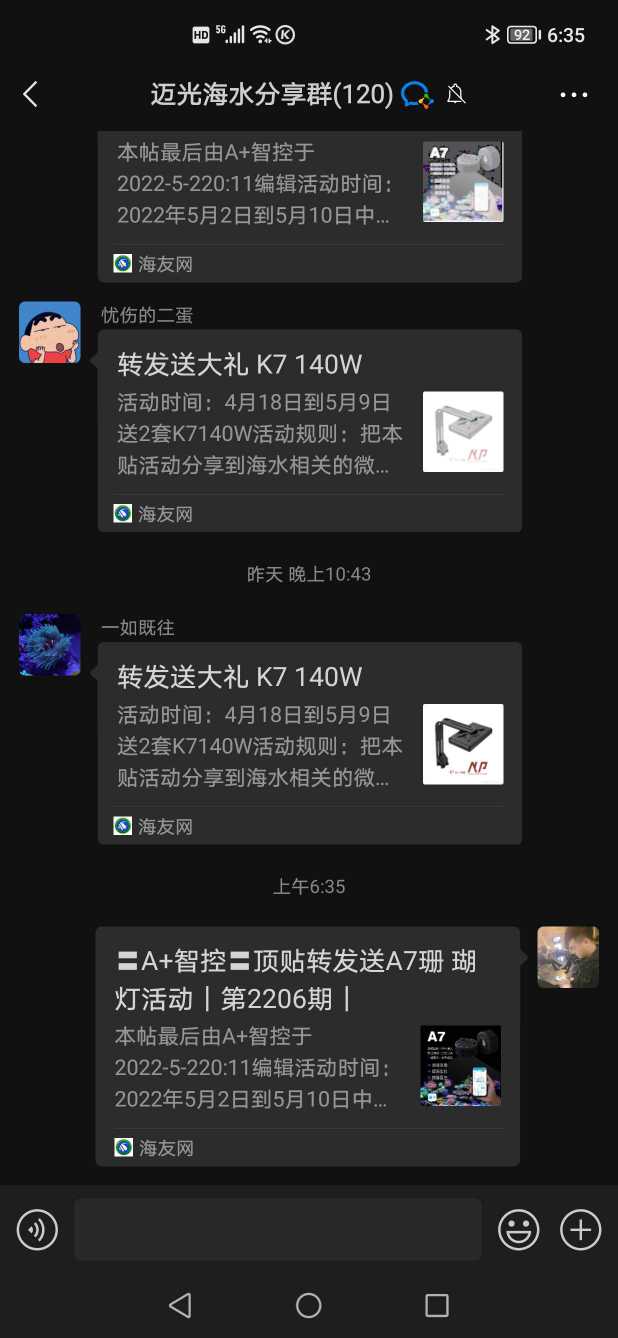Go back from the 迈光海水分享群 chat
618x1338 pixels.
[30, 95]
